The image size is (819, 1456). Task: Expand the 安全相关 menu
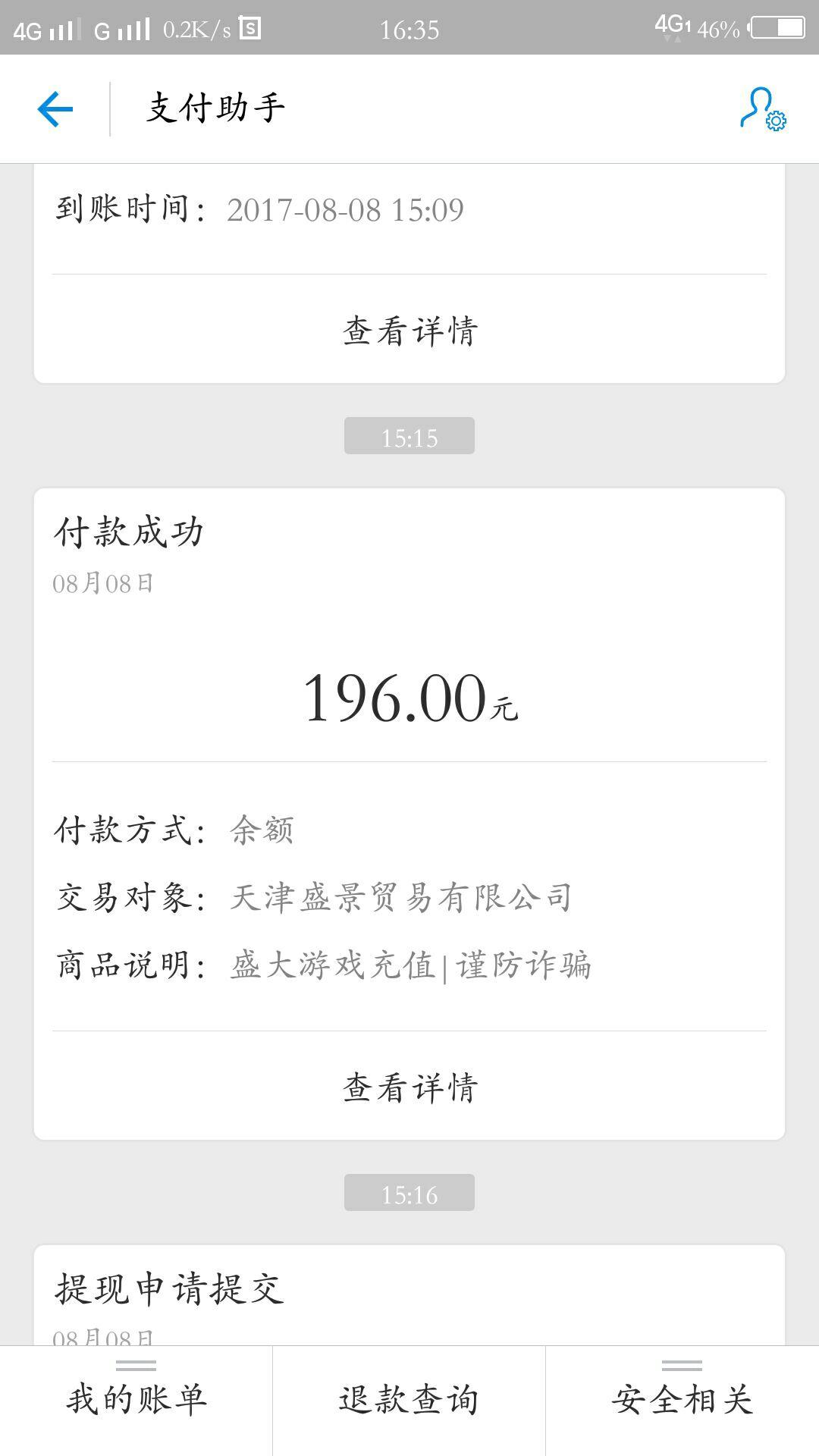click(682, 1400)
